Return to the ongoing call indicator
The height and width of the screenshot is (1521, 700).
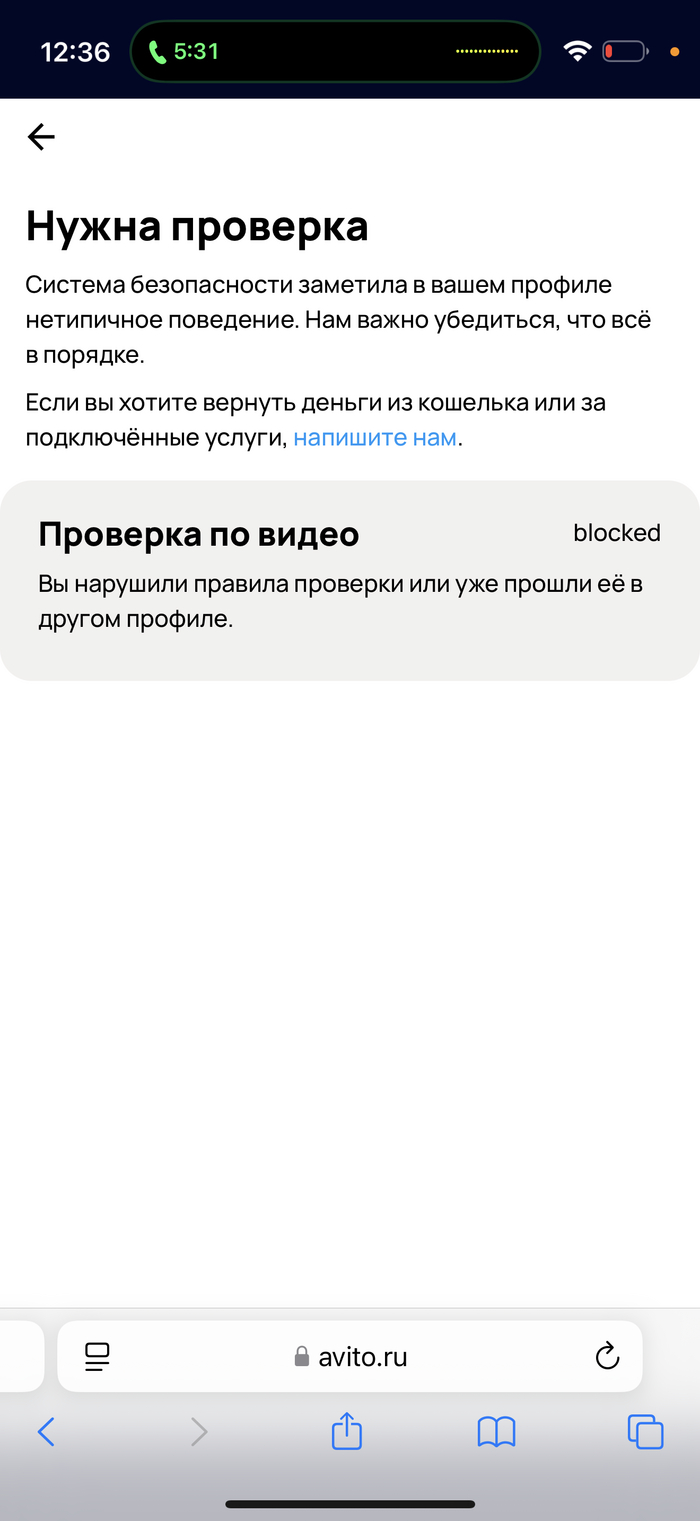tap(185, 51)
